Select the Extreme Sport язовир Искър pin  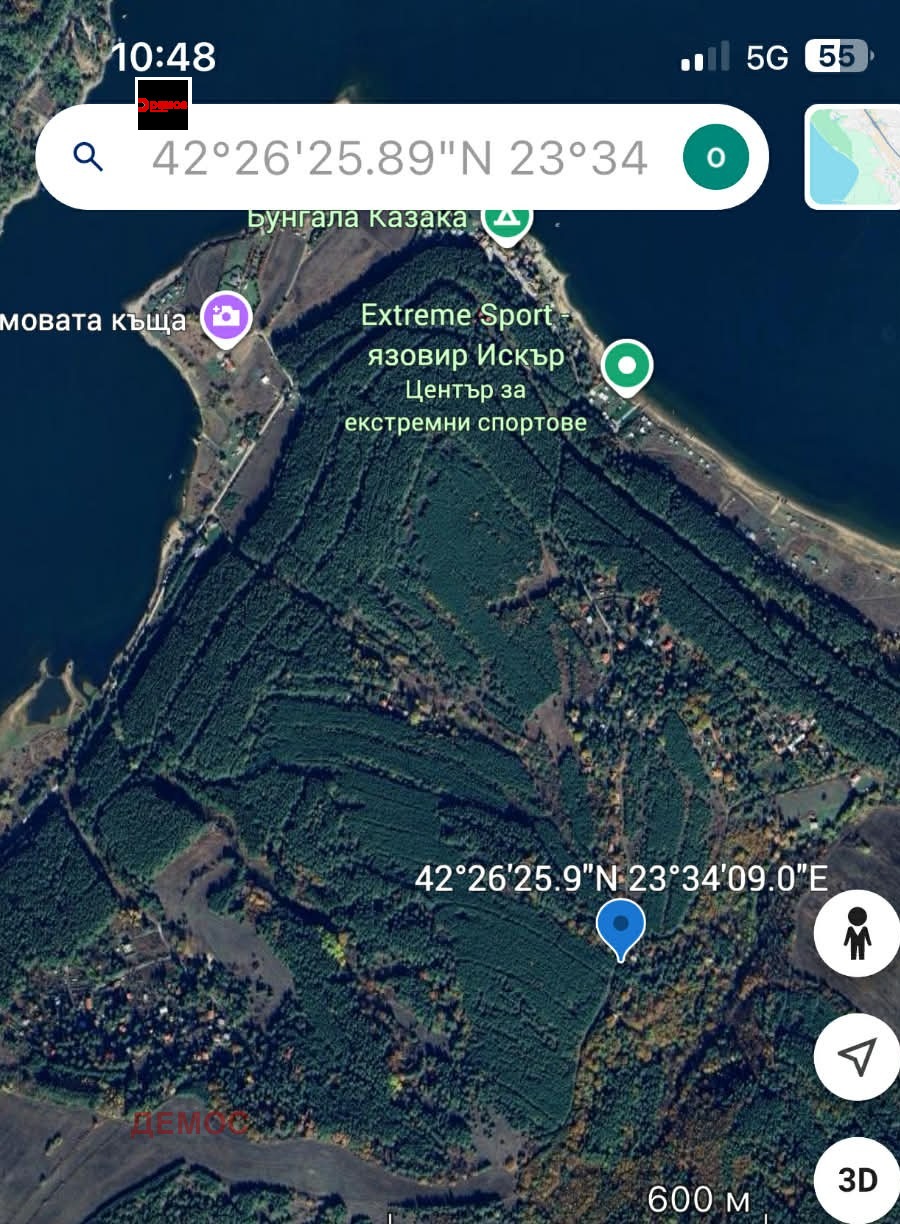tap(627, 366)
